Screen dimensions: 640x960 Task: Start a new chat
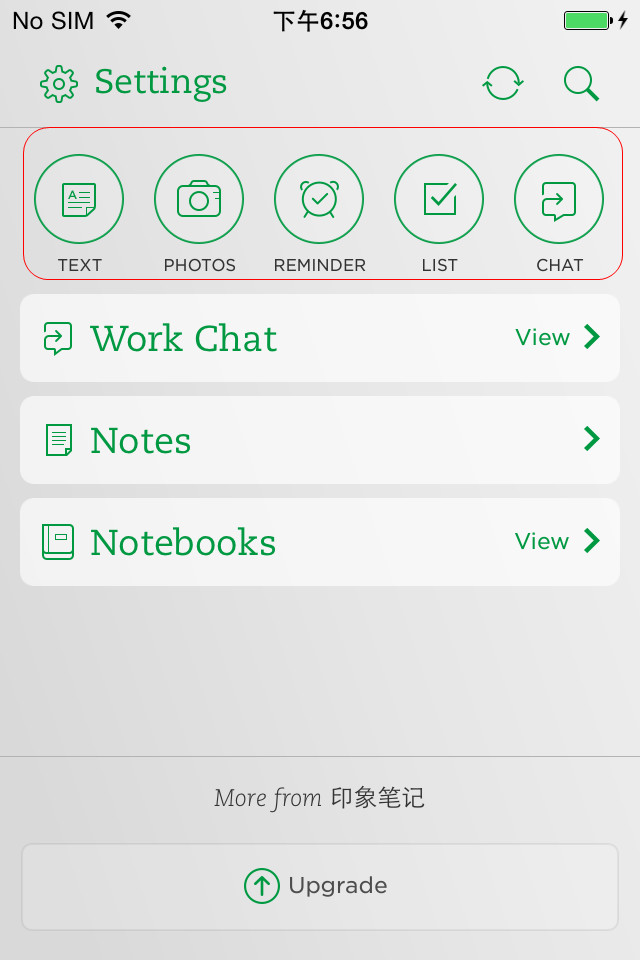click(x=559, y=200)
